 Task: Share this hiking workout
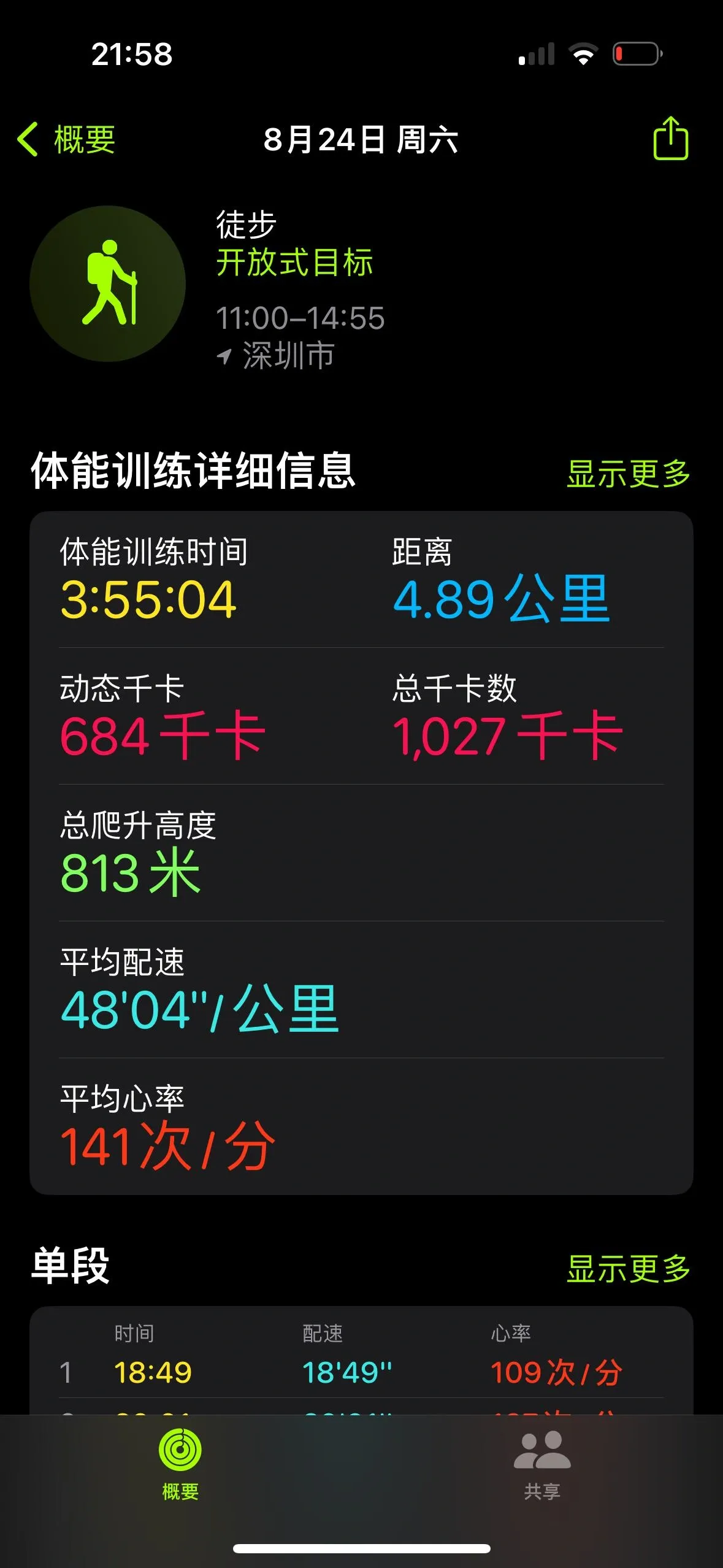coord(670,139)
